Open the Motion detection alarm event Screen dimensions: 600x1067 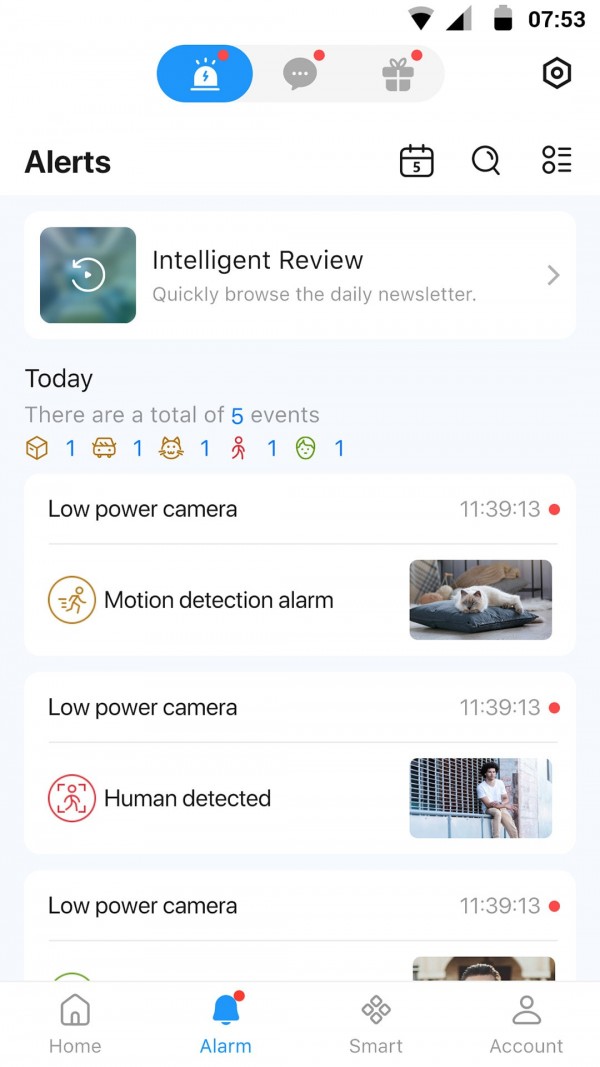click(x=300, y=600)
